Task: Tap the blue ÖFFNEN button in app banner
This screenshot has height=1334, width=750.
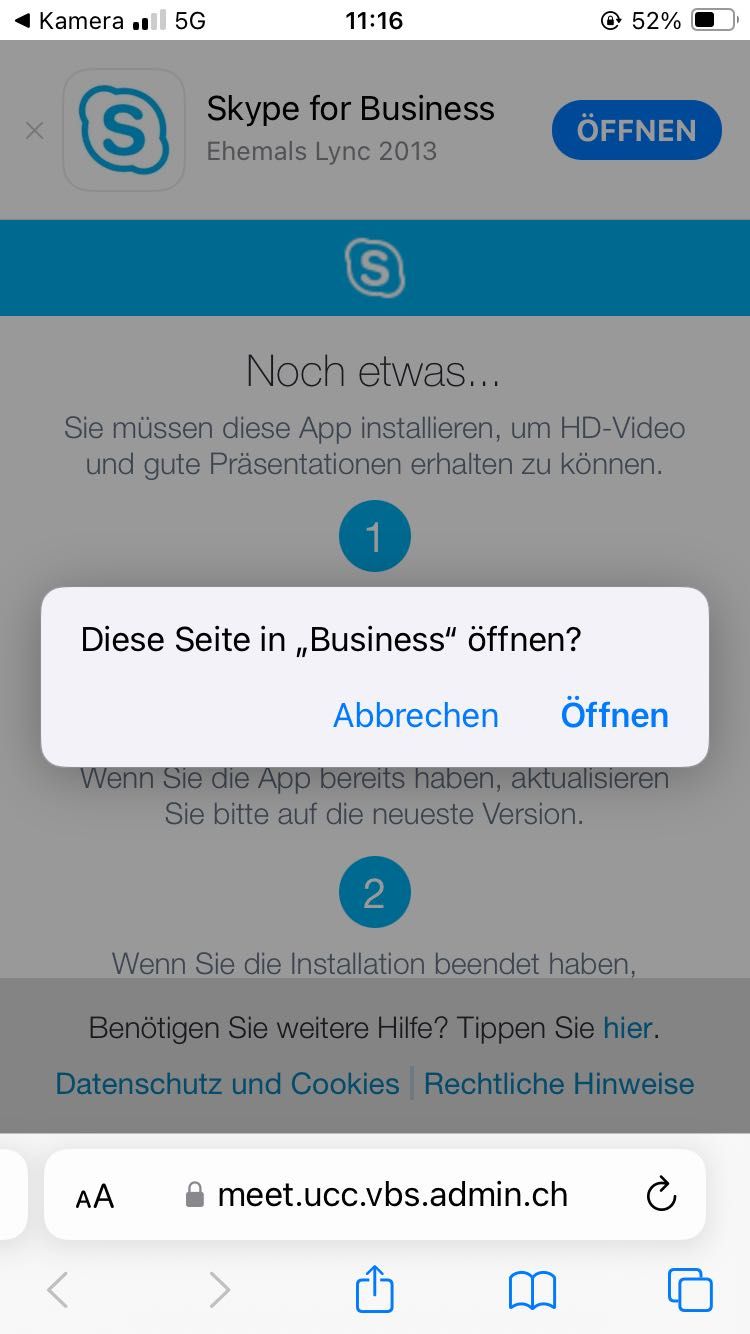Action: coord(636,130)
